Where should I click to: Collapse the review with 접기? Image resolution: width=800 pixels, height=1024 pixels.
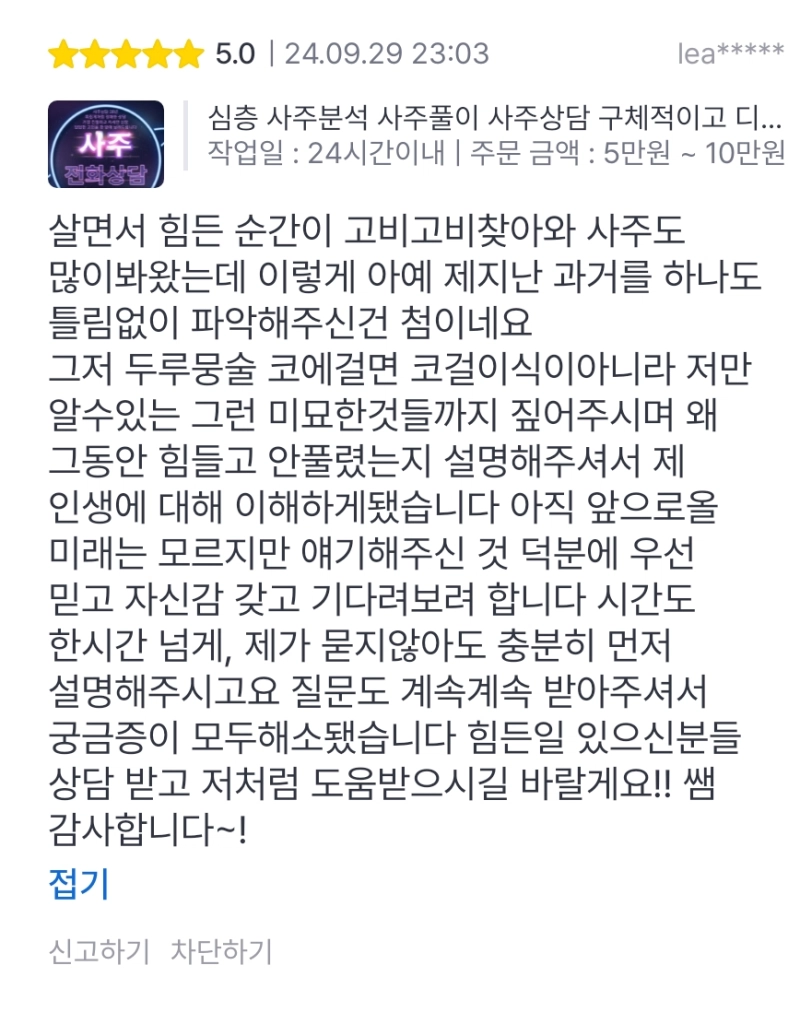point(78,884)
